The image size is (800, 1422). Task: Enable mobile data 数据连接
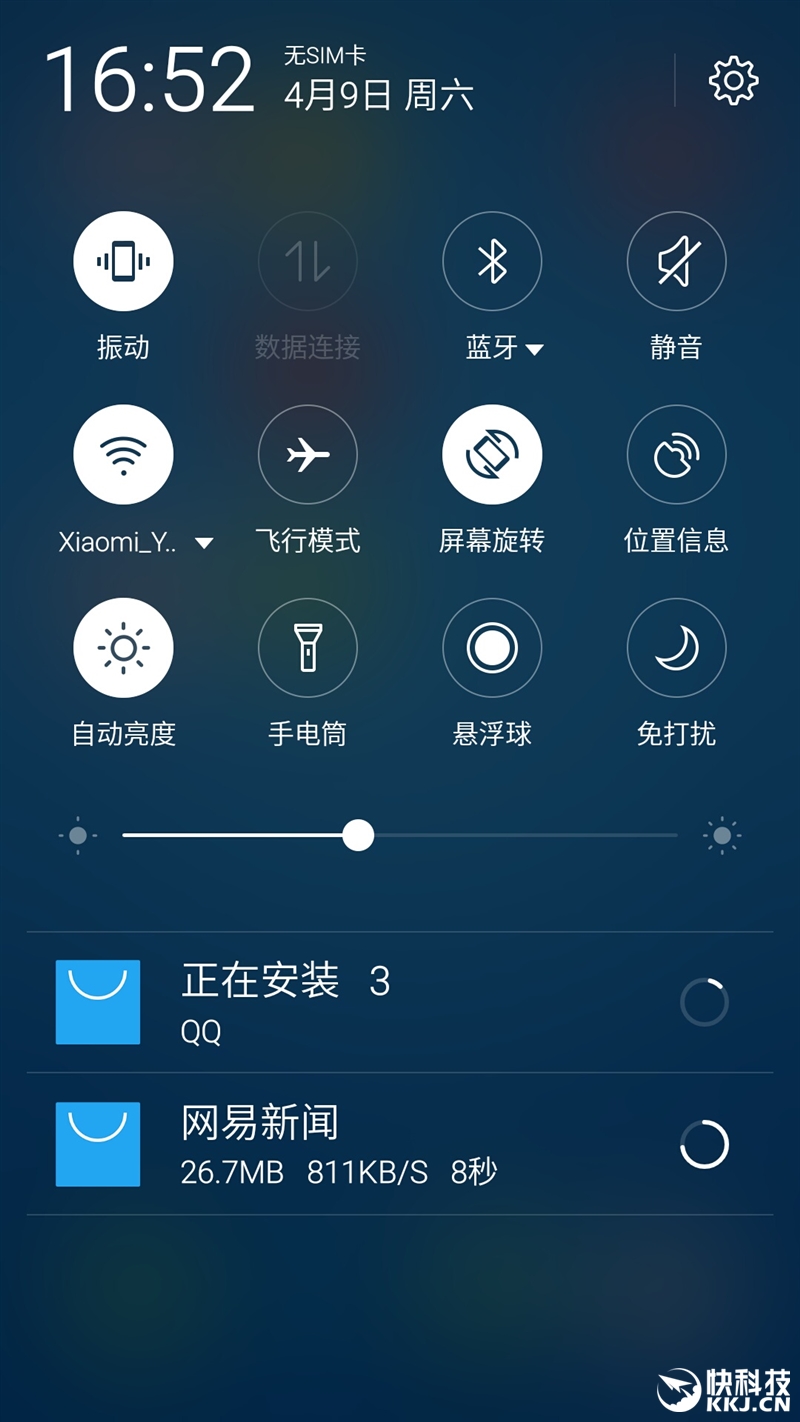(x=307, y=260)
